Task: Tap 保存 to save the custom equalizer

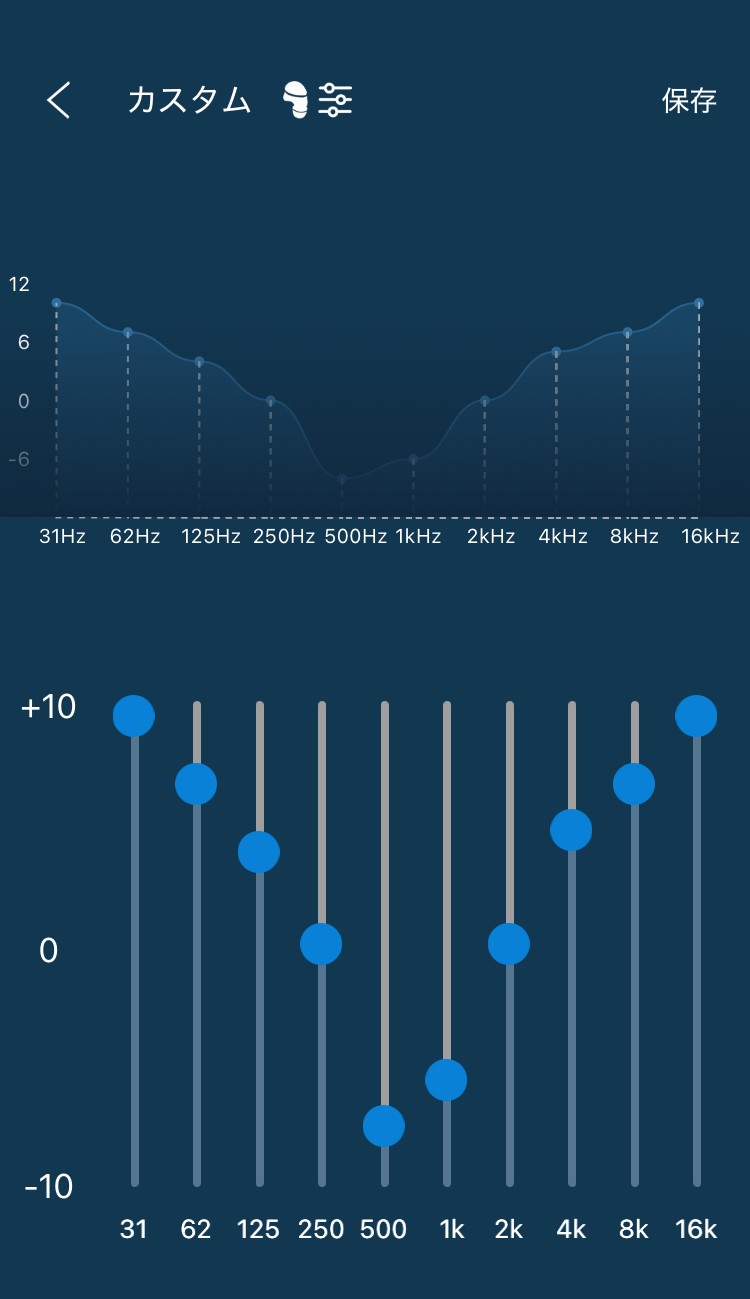Action: (689, 101)
